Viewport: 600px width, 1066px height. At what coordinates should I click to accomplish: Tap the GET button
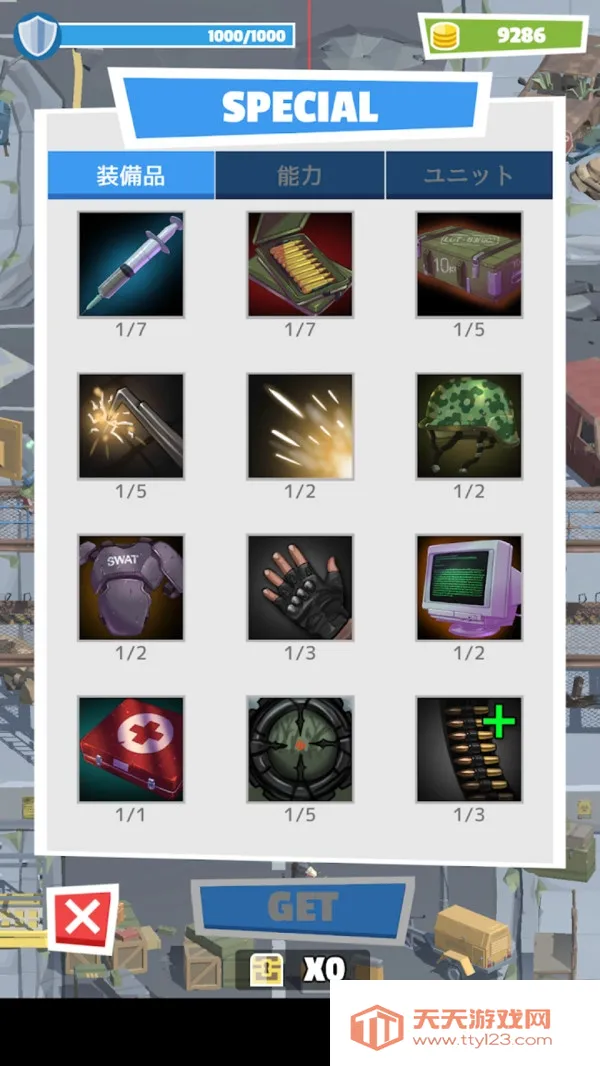tap(303, 908)
